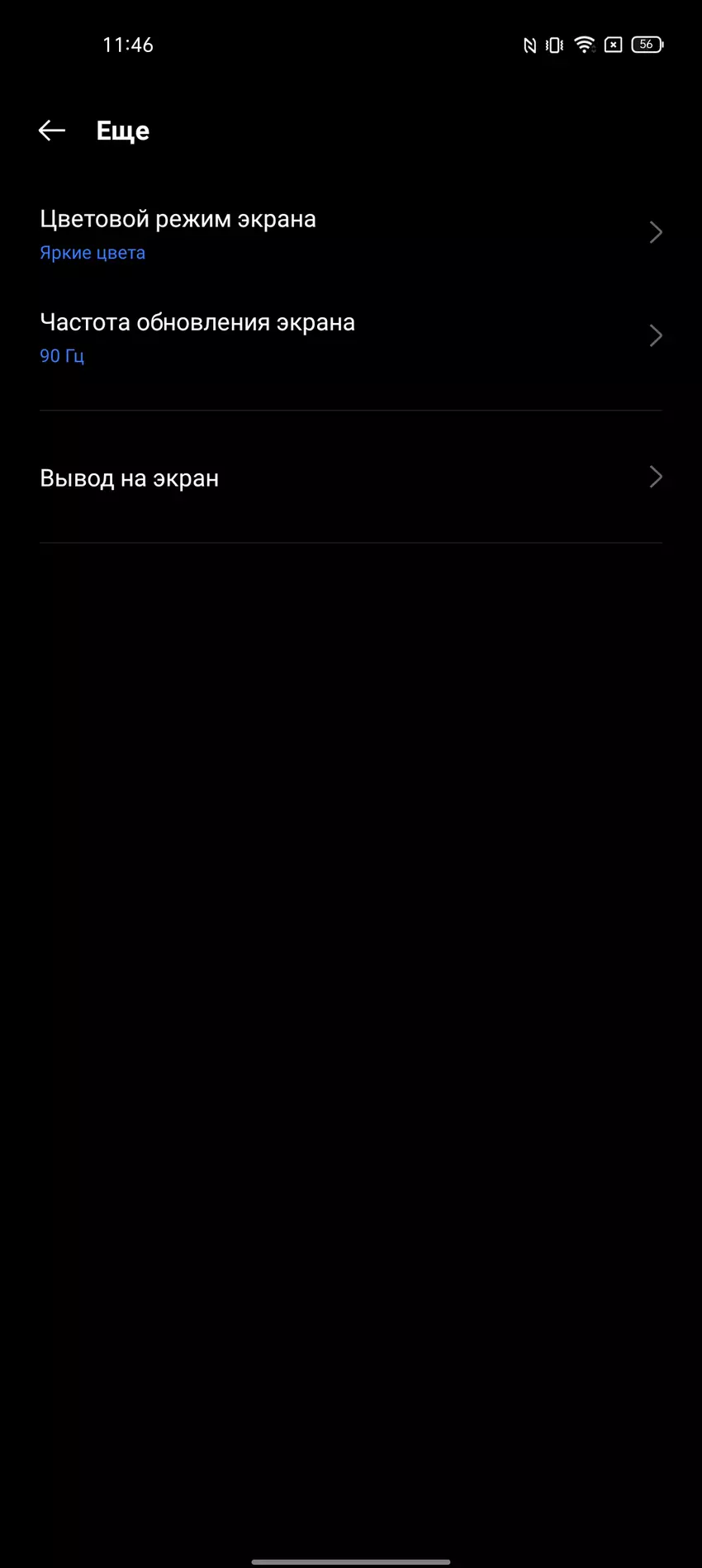This screenshot has width=702, height=1568.
Task: Open Частота обновления экрана option
Action: pyautogui.click(x=350, y=337)
